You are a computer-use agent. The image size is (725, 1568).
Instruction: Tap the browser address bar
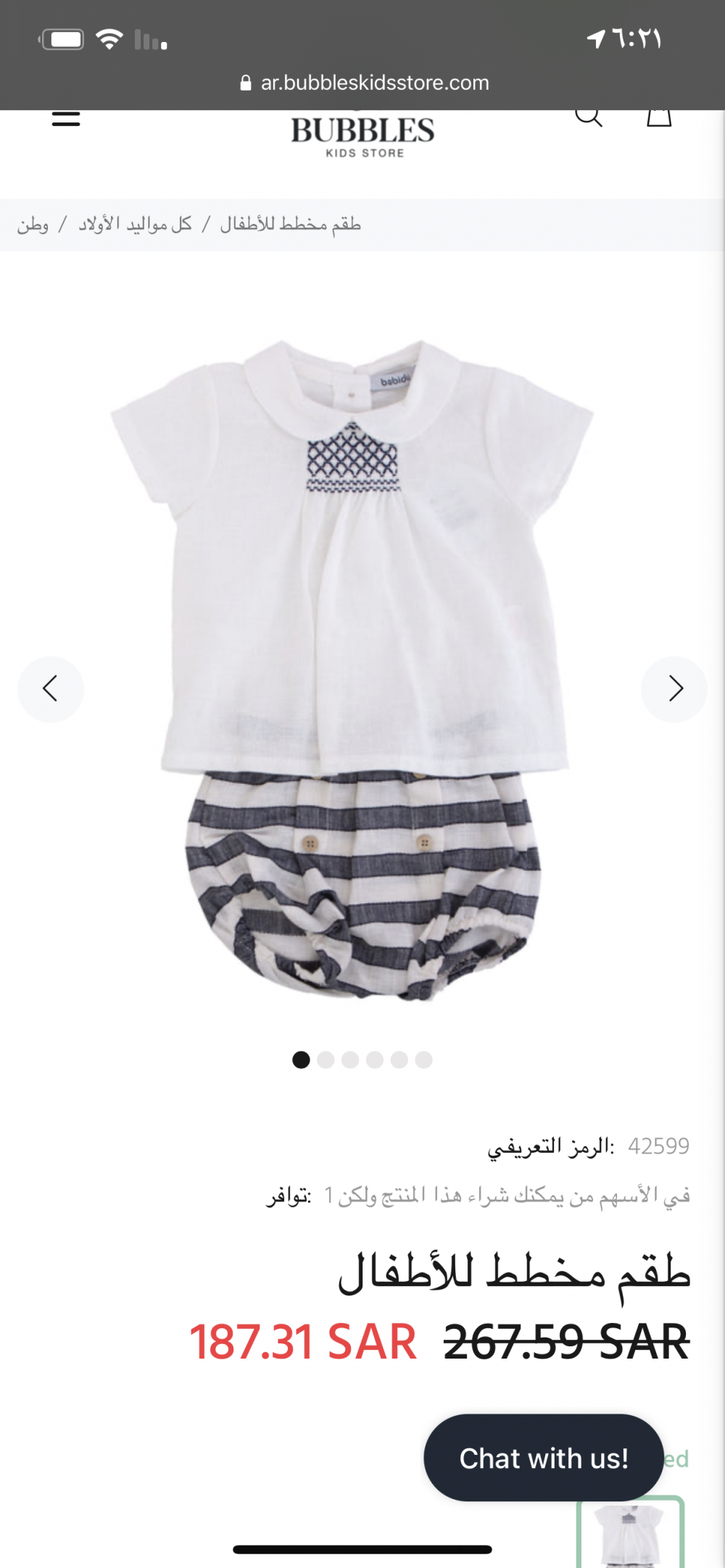point(364,83)
